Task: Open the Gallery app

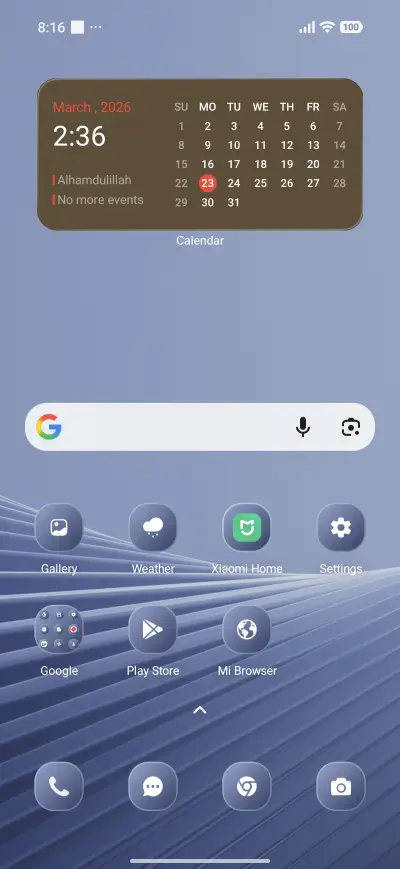Action: click(59, 527)
